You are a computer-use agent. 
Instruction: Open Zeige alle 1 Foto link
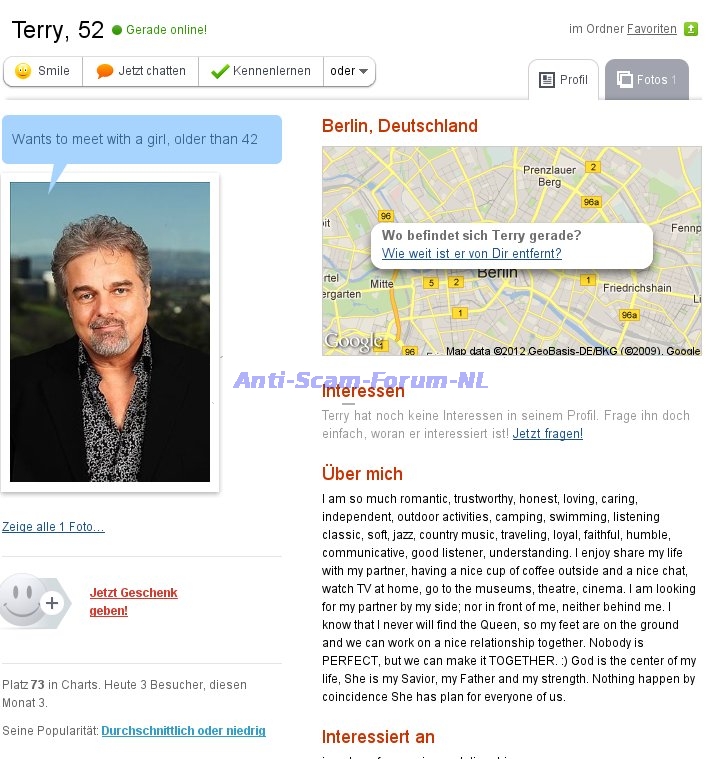[x=53, y=527]
